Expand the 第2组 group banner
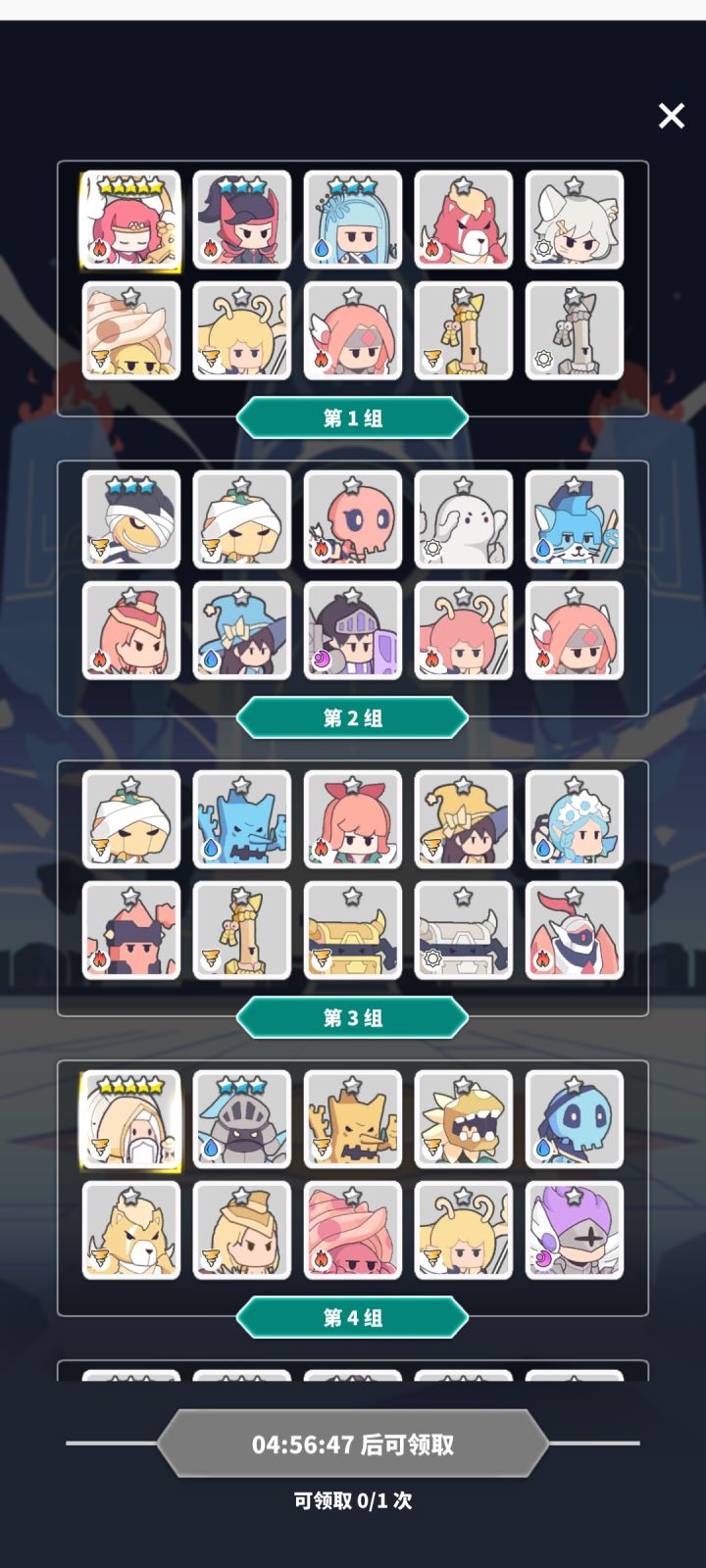 [352, 716]
